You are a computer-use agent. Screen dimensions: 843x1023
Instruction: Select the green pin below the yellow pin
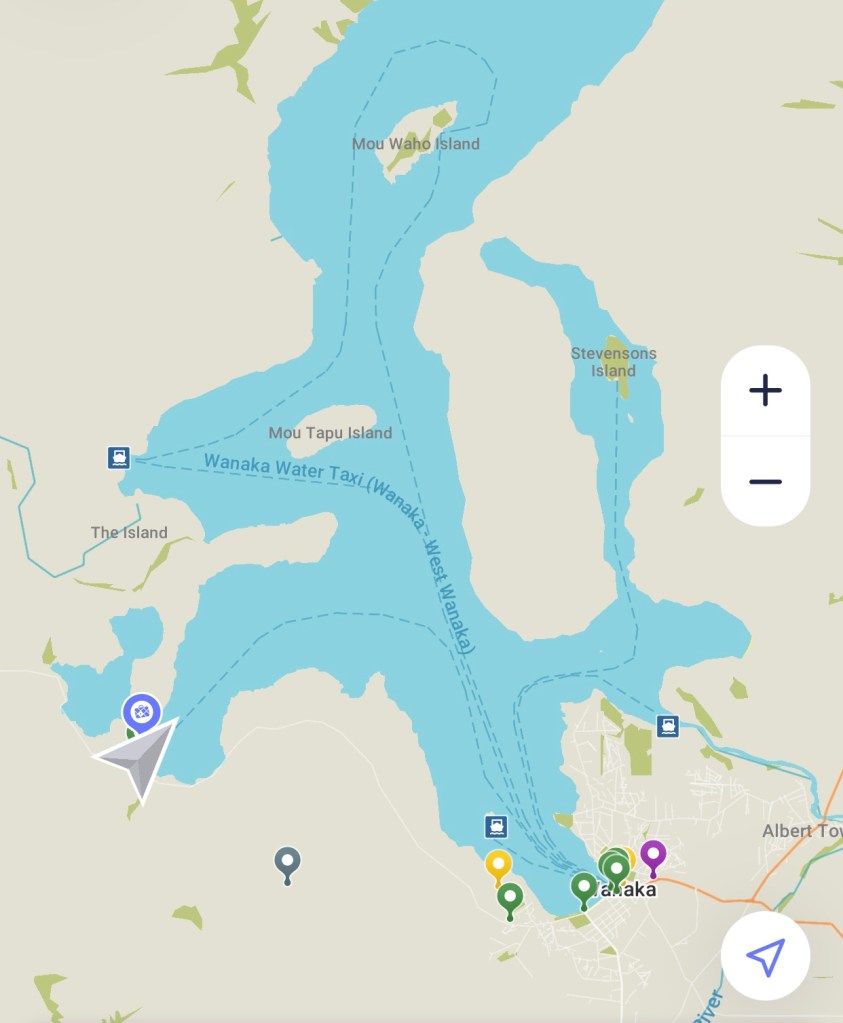(510, 897)
